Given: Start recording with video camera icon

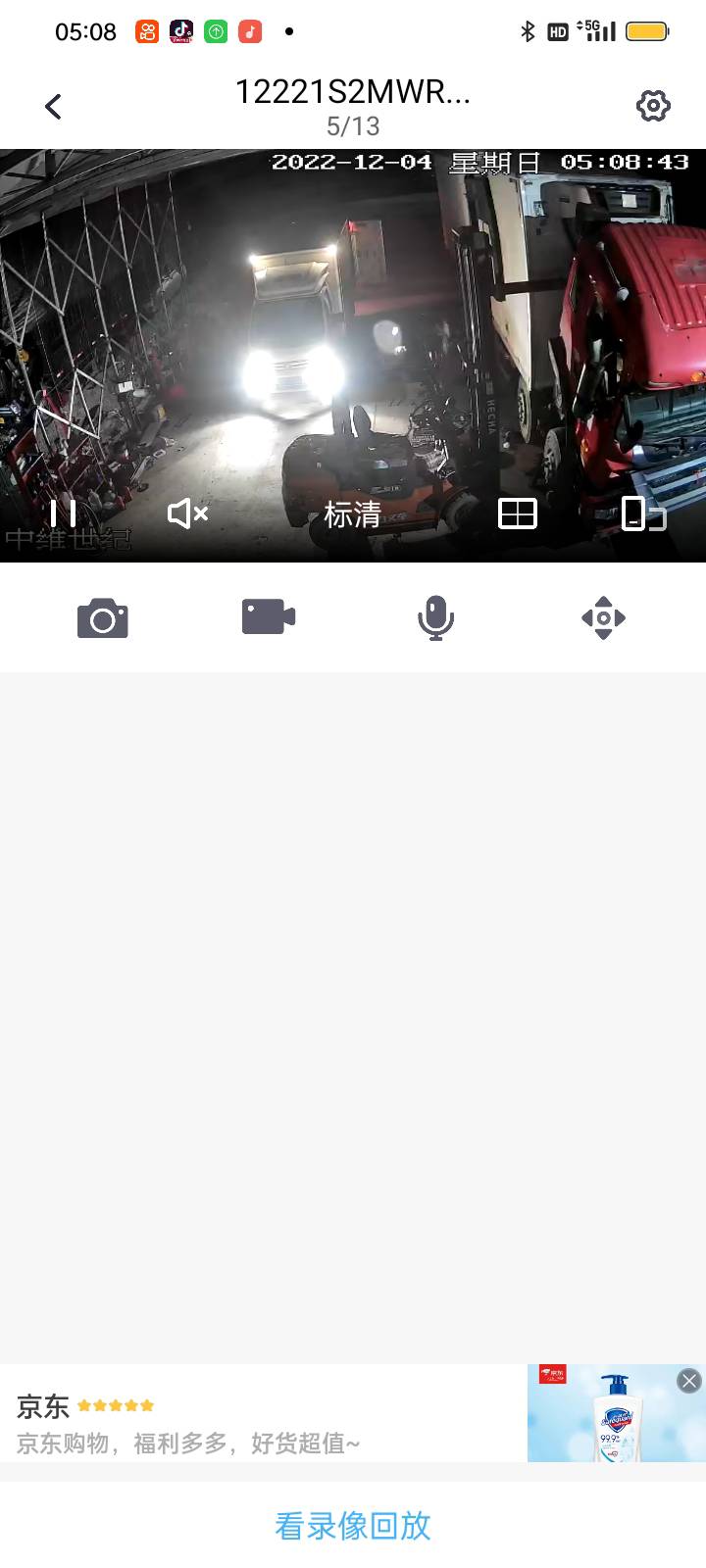Looking at the screenshot, I should [269, 617].
